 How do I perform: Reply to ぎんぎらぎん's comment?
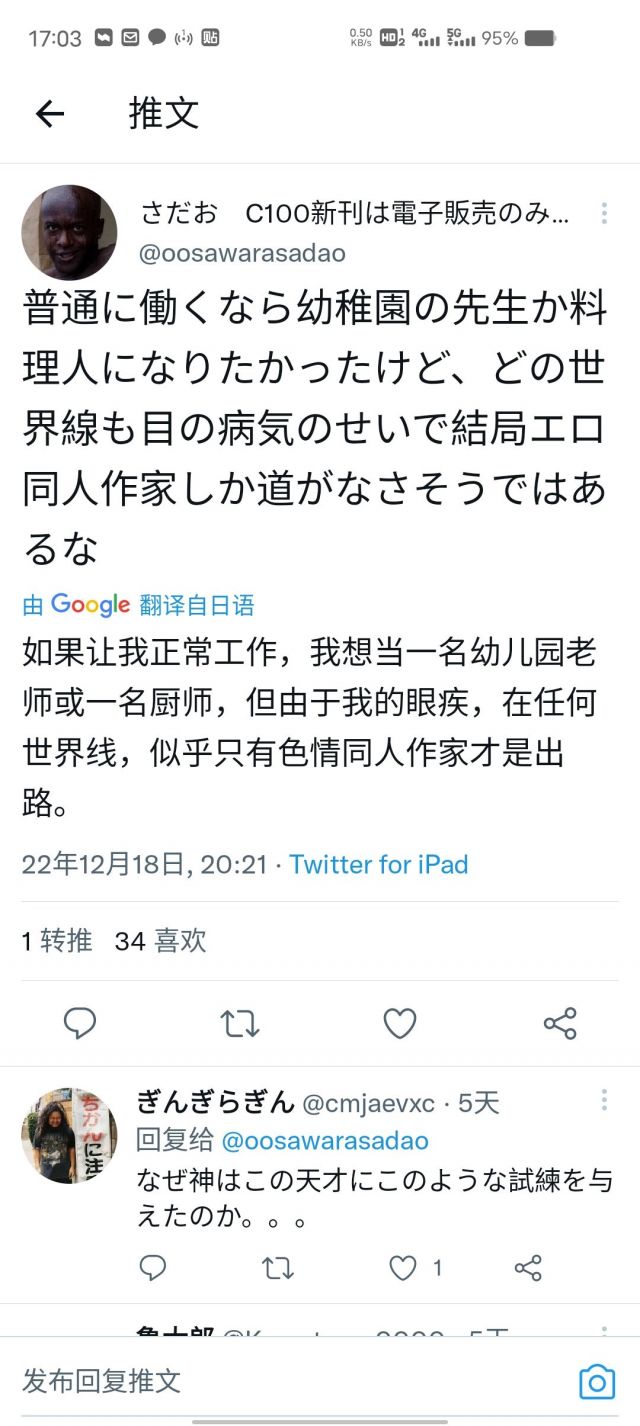[152, 1268]
